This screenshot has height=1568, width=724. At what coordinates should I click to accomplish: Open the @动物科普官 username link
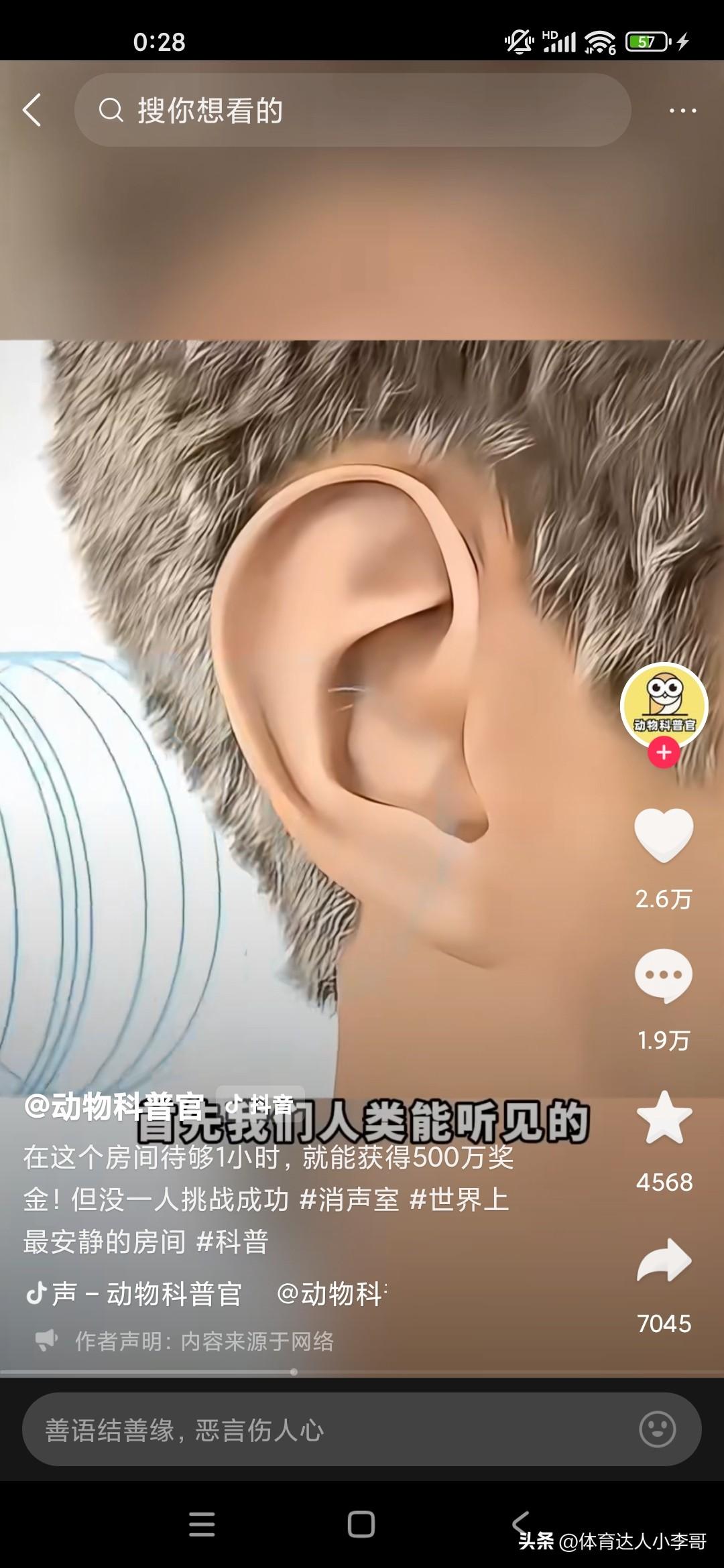[114, 1106]
